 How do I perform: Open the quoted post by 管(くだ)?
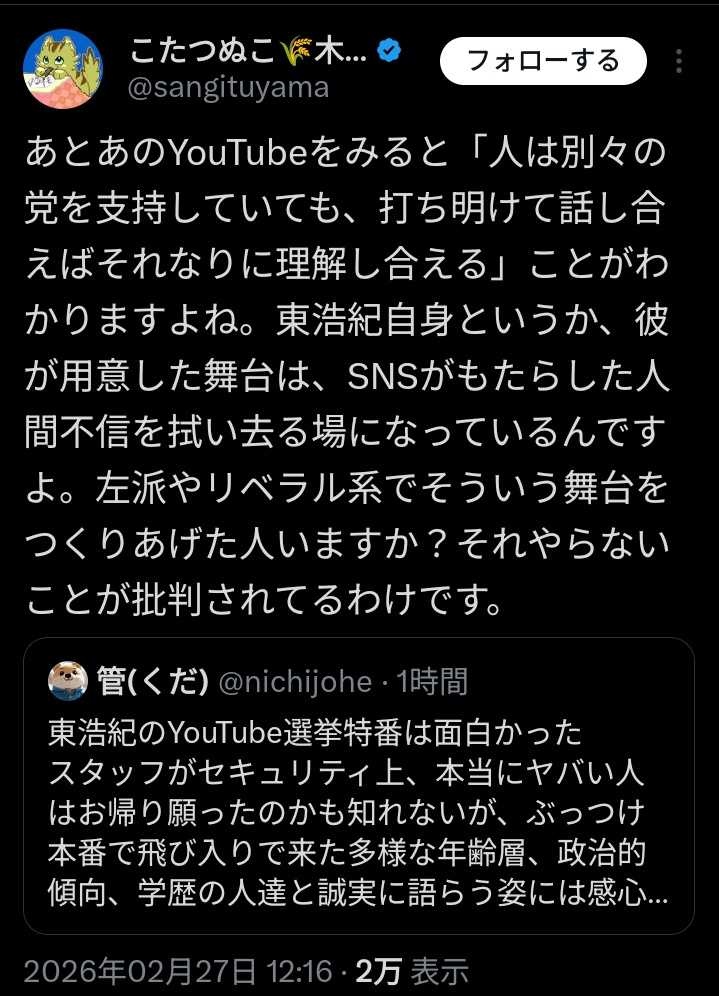(359, 790)
